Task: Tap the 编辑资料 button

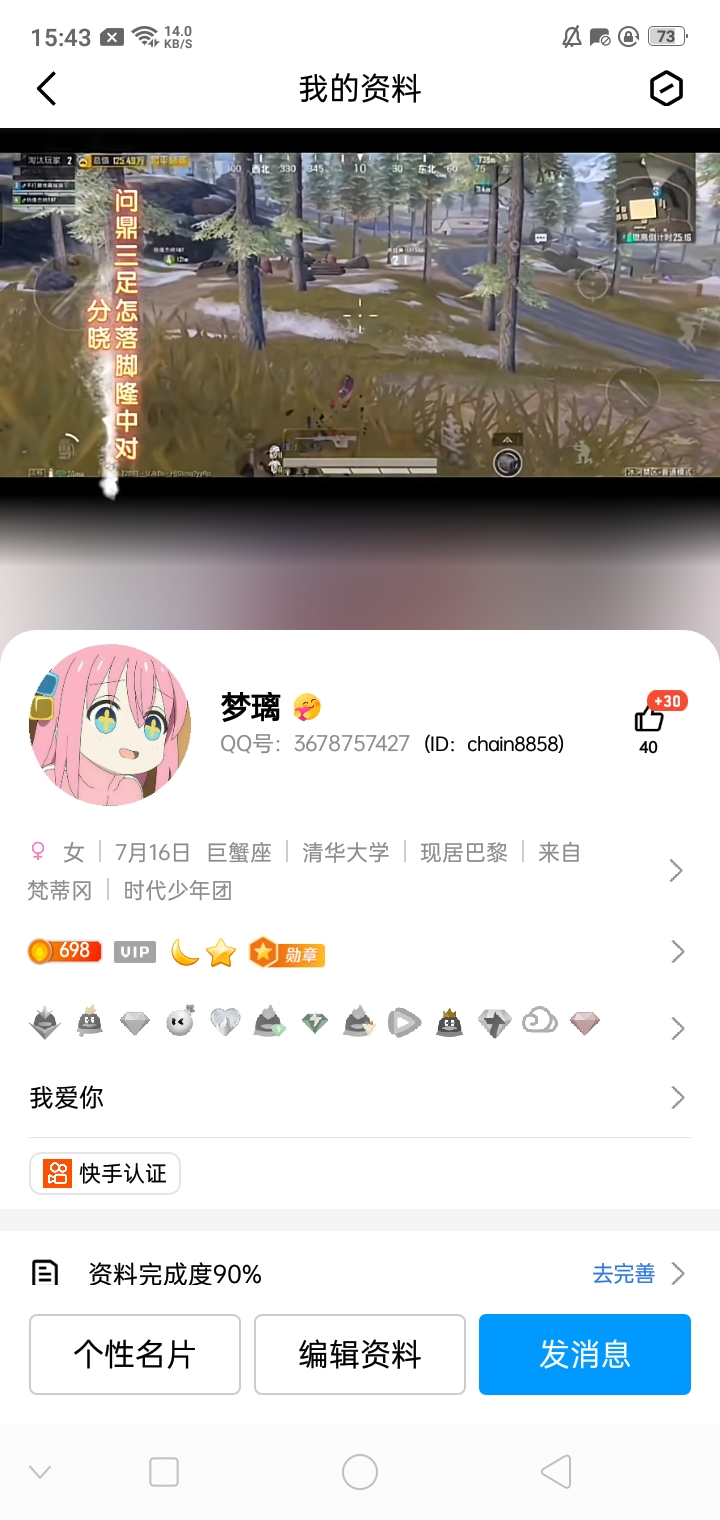Action: point(360,1354)
